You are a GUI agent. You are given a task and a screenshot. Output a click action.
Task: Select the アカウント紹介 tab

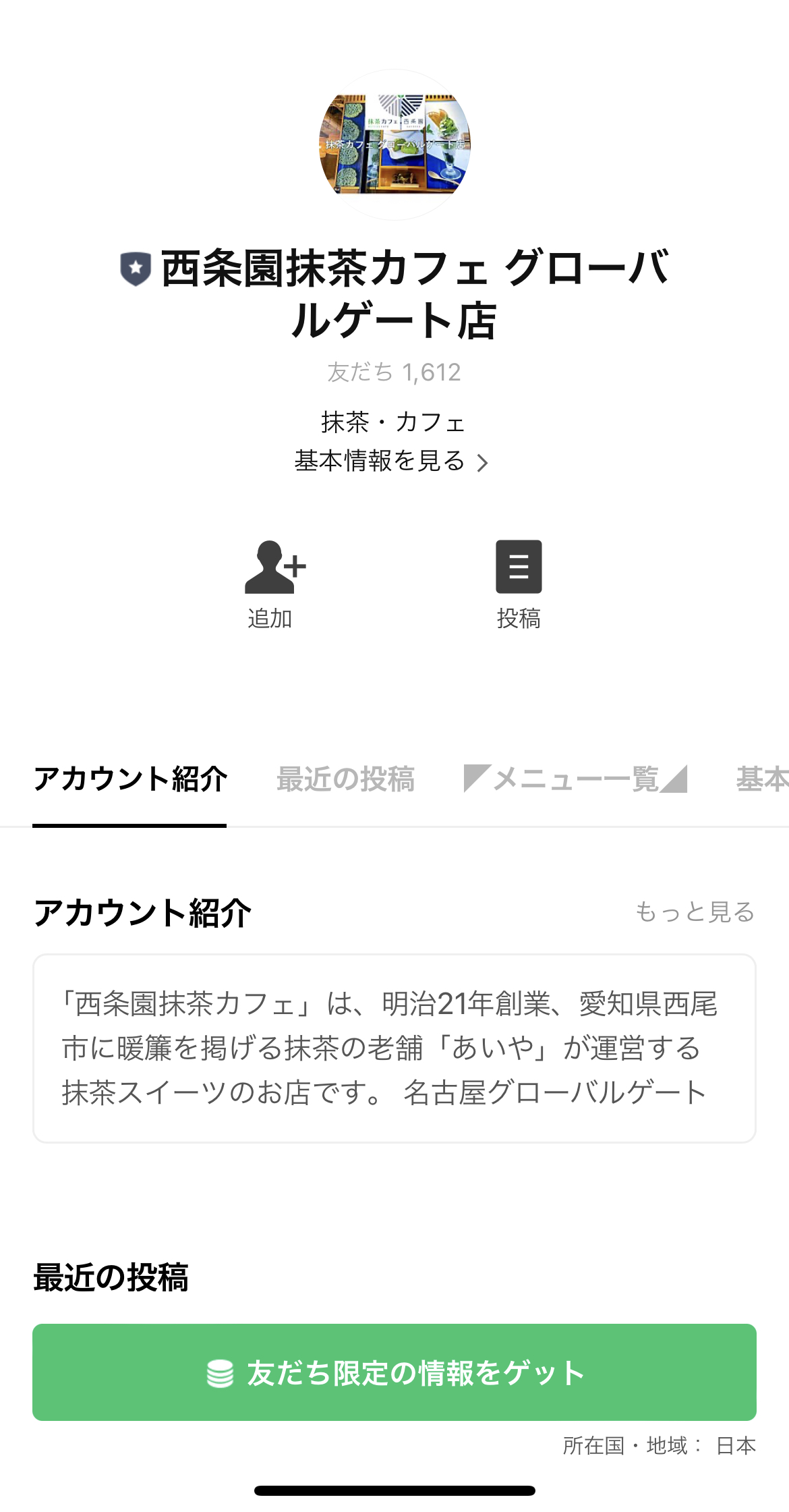point(129,779)
